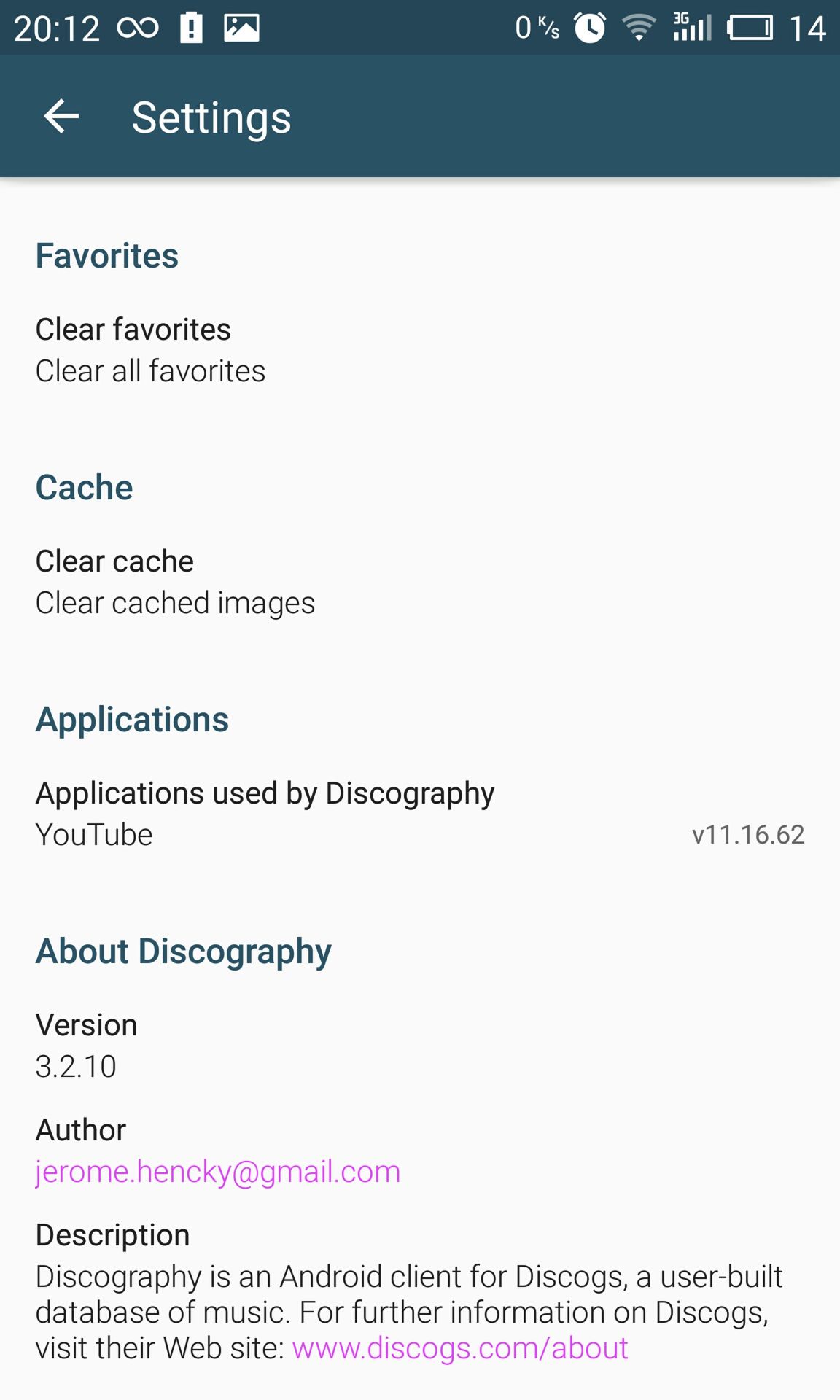
Task: Open the Clear favorites option
Action: 420,350
